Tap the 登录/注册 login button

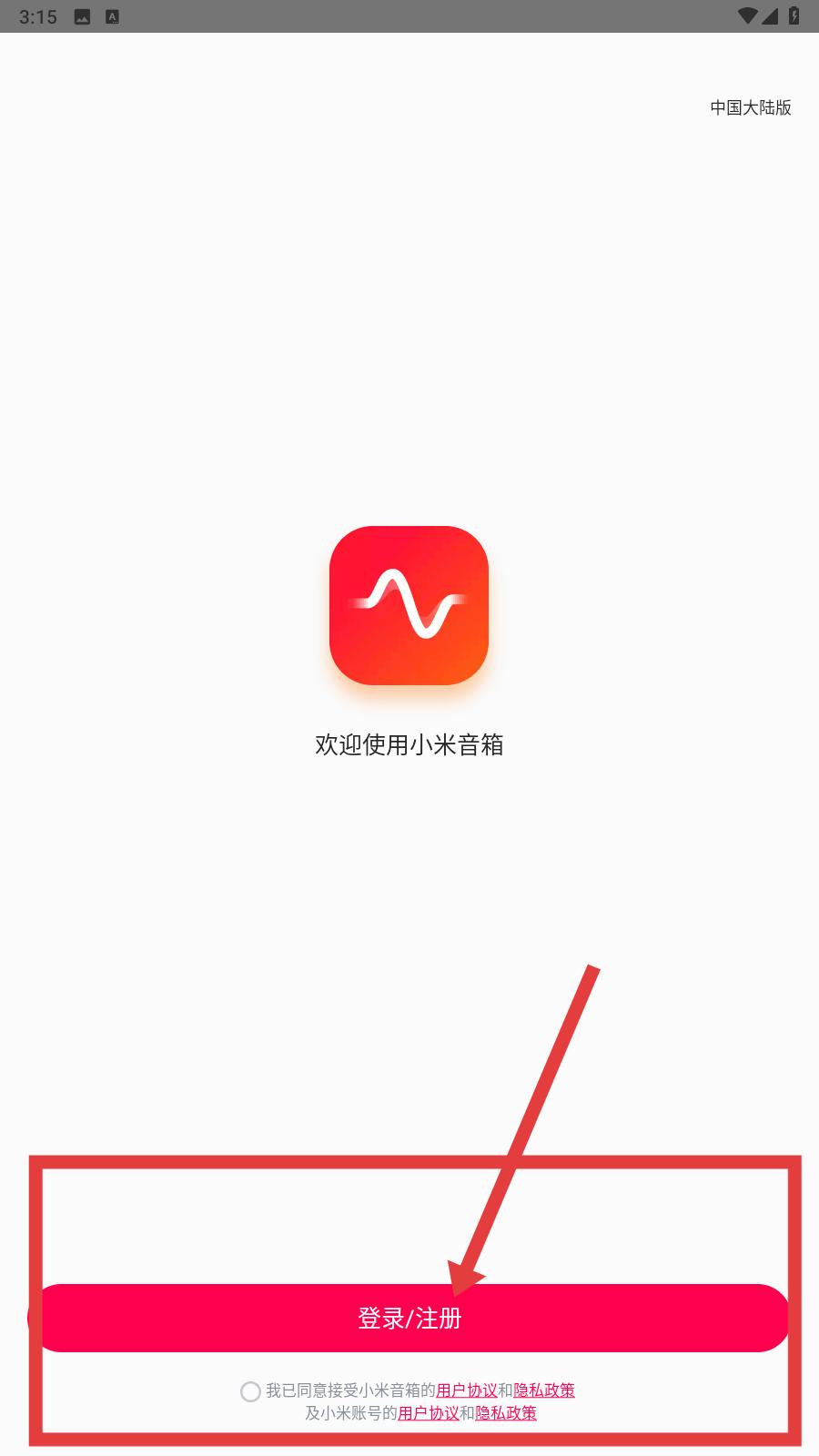tap(409, 1318)
